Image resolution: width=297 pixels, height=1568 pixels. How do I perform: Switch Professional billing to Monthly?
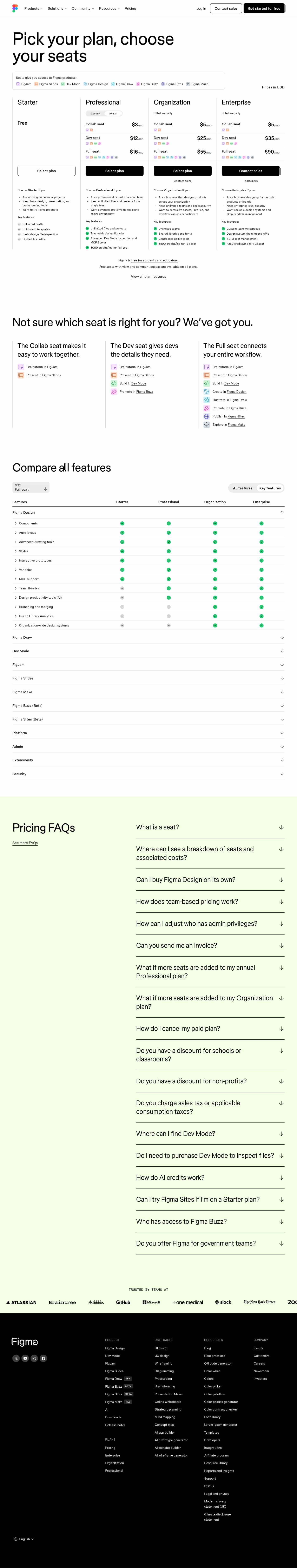(95, 113)
